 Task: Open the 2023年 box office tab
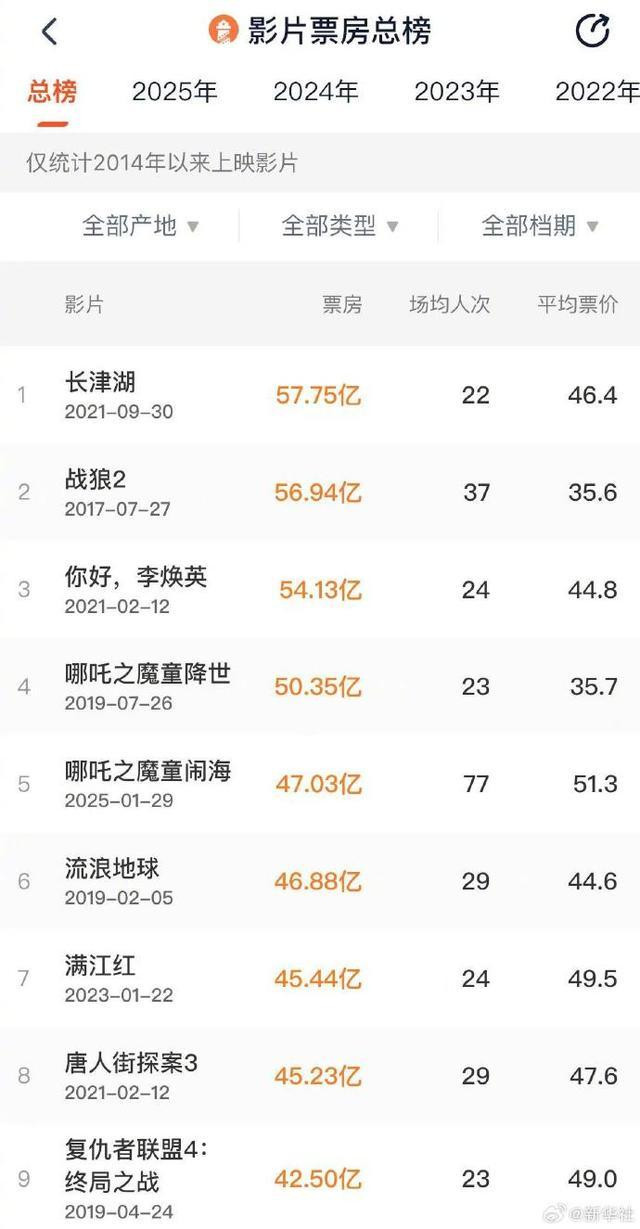coord(457,93)
